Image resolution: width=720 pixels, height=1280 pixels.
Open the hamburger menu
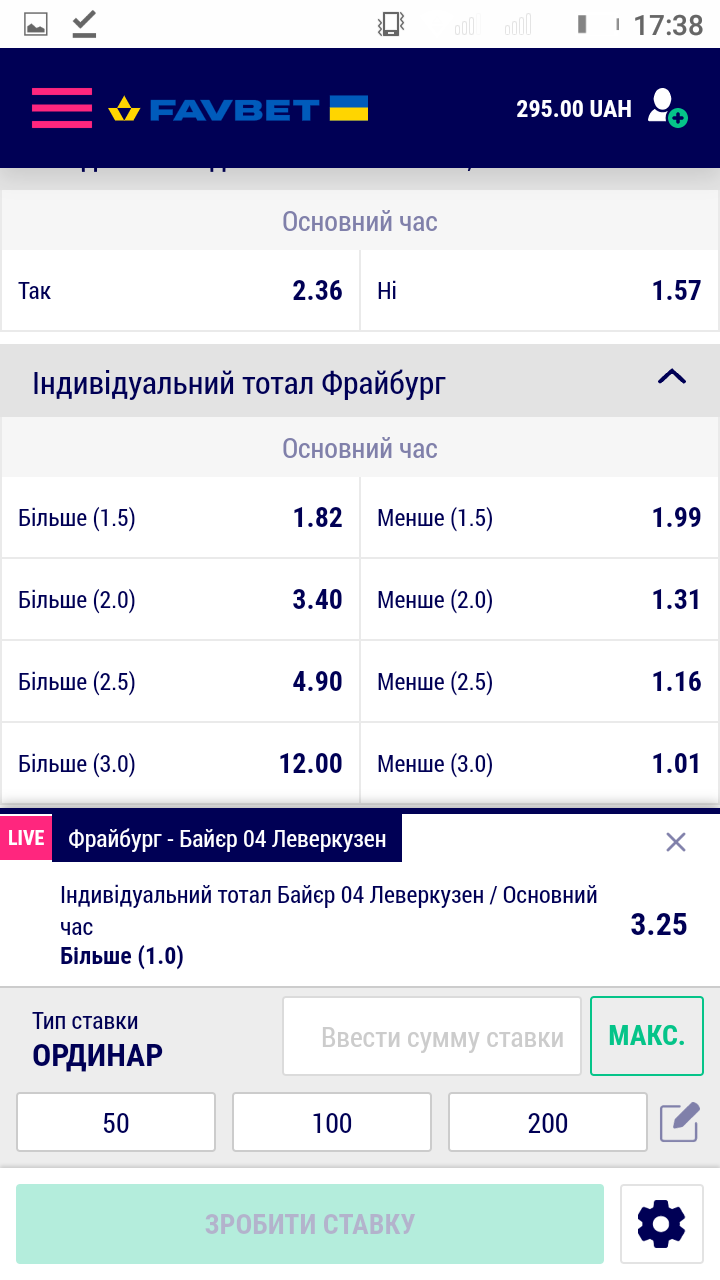pyautogui.click(x=61, y=108)
